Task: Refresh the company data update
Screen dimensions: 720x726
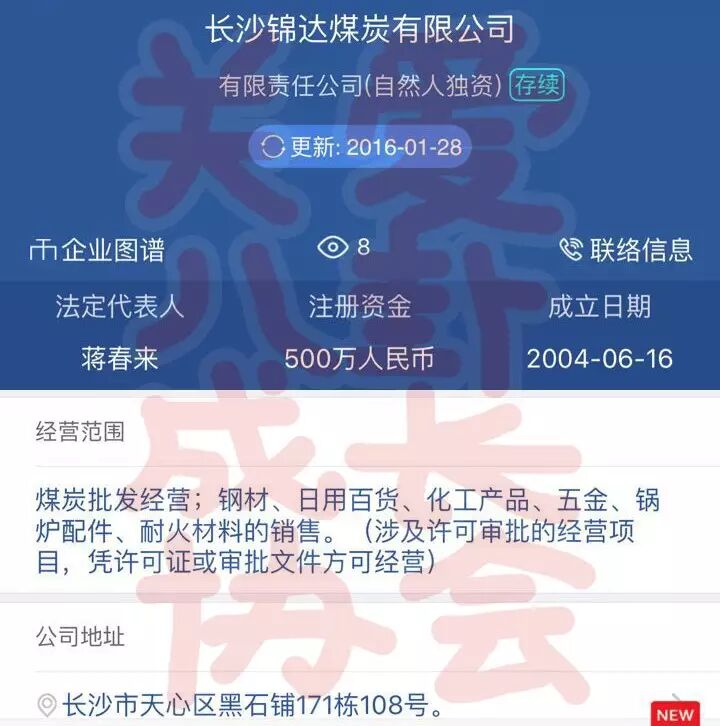Action: (x=360, y=148)
